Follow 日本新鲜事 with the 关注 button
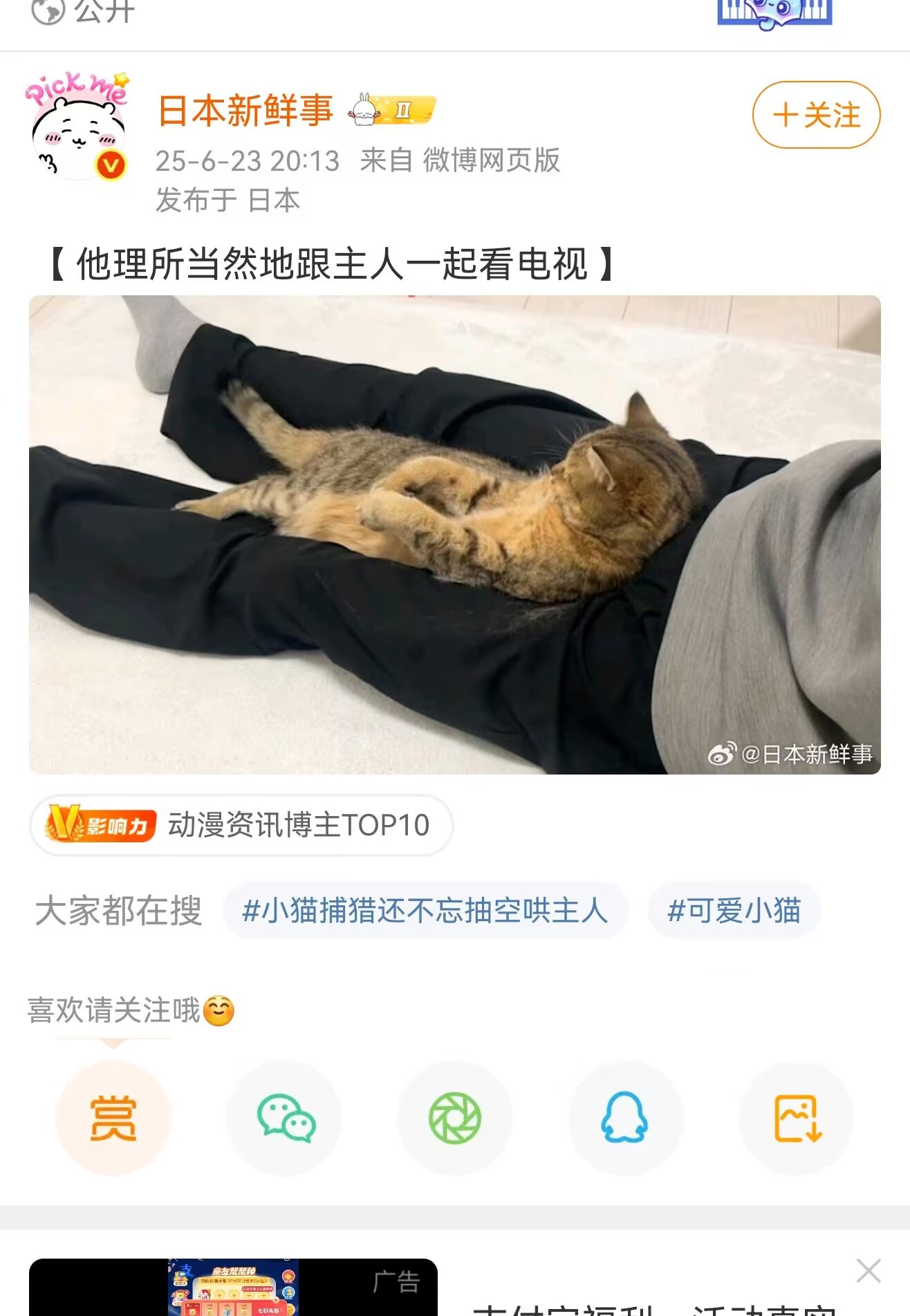 [x=816, y=115]
